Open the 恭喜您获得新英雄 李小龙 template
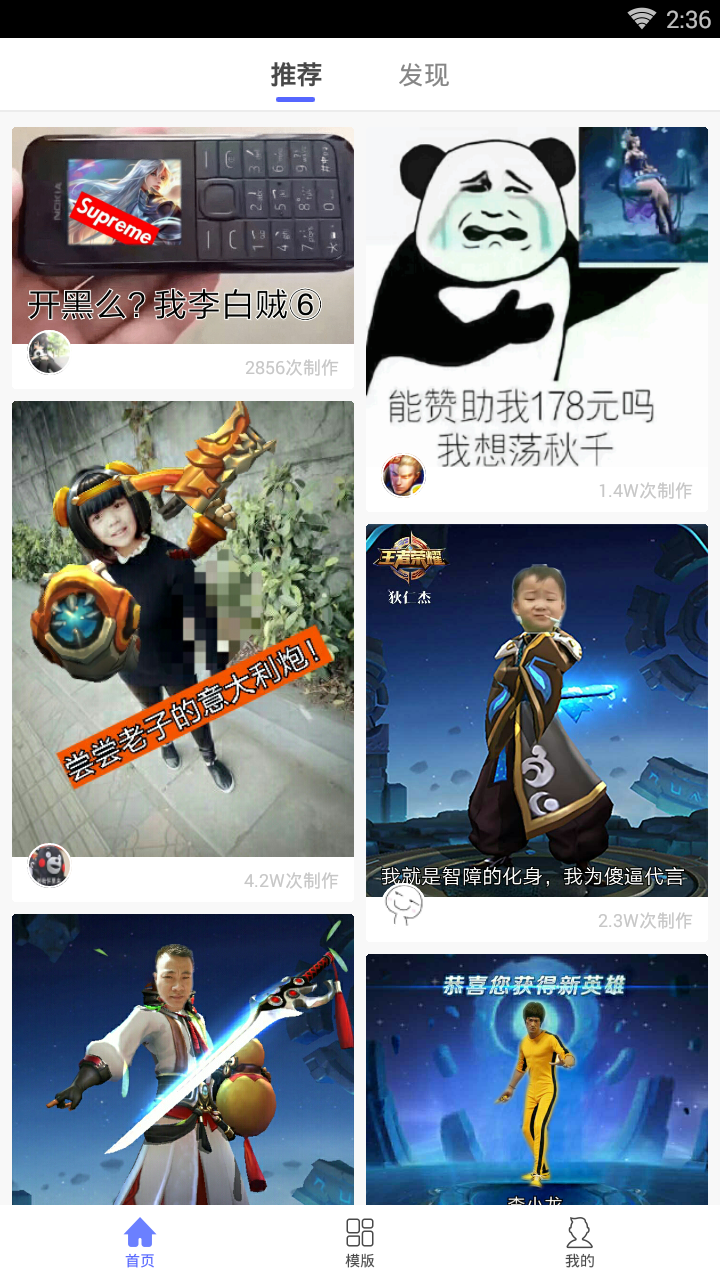The height and width of the screenshot is (1280, 720). (x=537, y=1078)
